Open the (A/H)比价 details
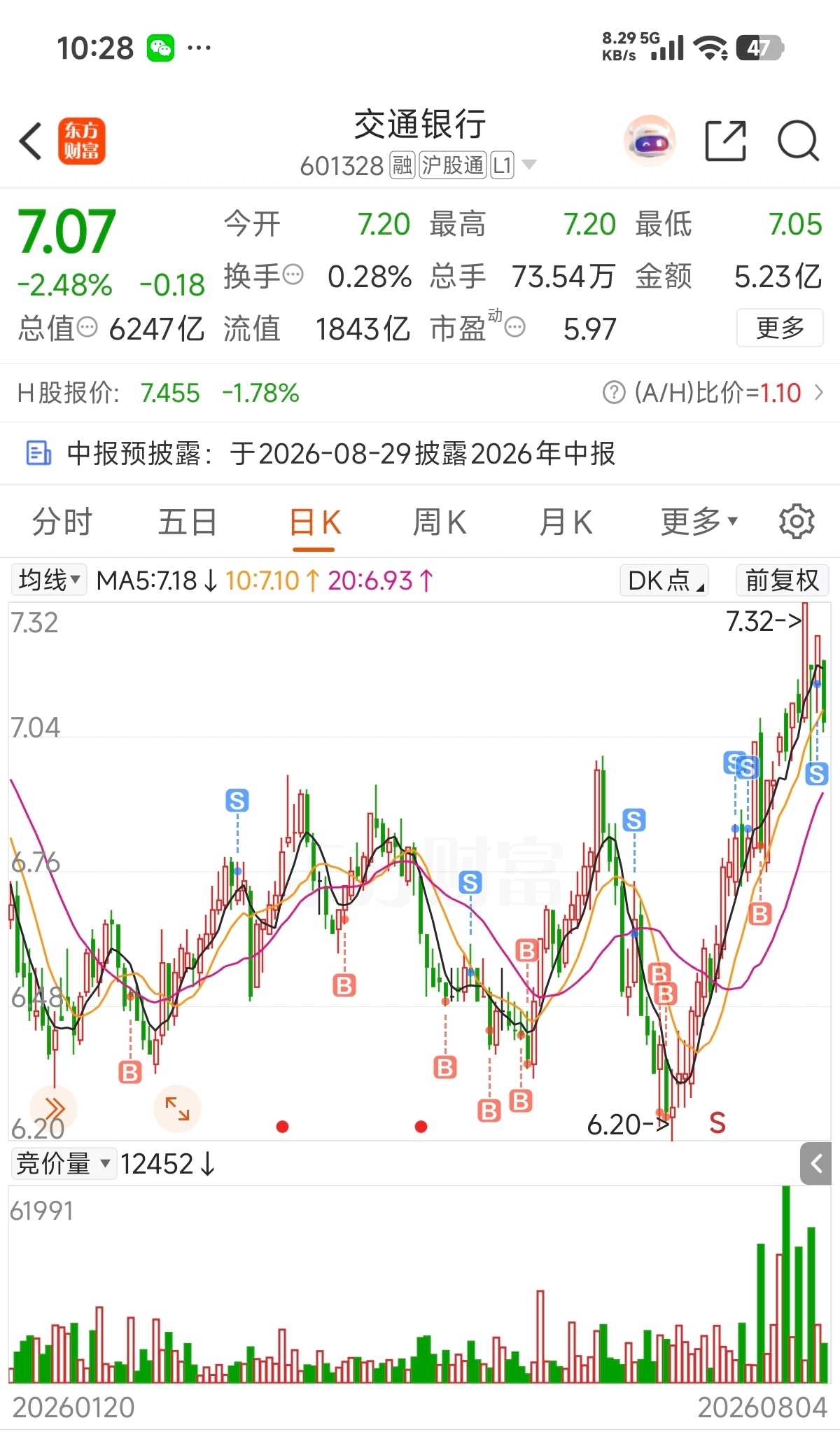Screen dimensions: 840x1432 tap(713, 393)
